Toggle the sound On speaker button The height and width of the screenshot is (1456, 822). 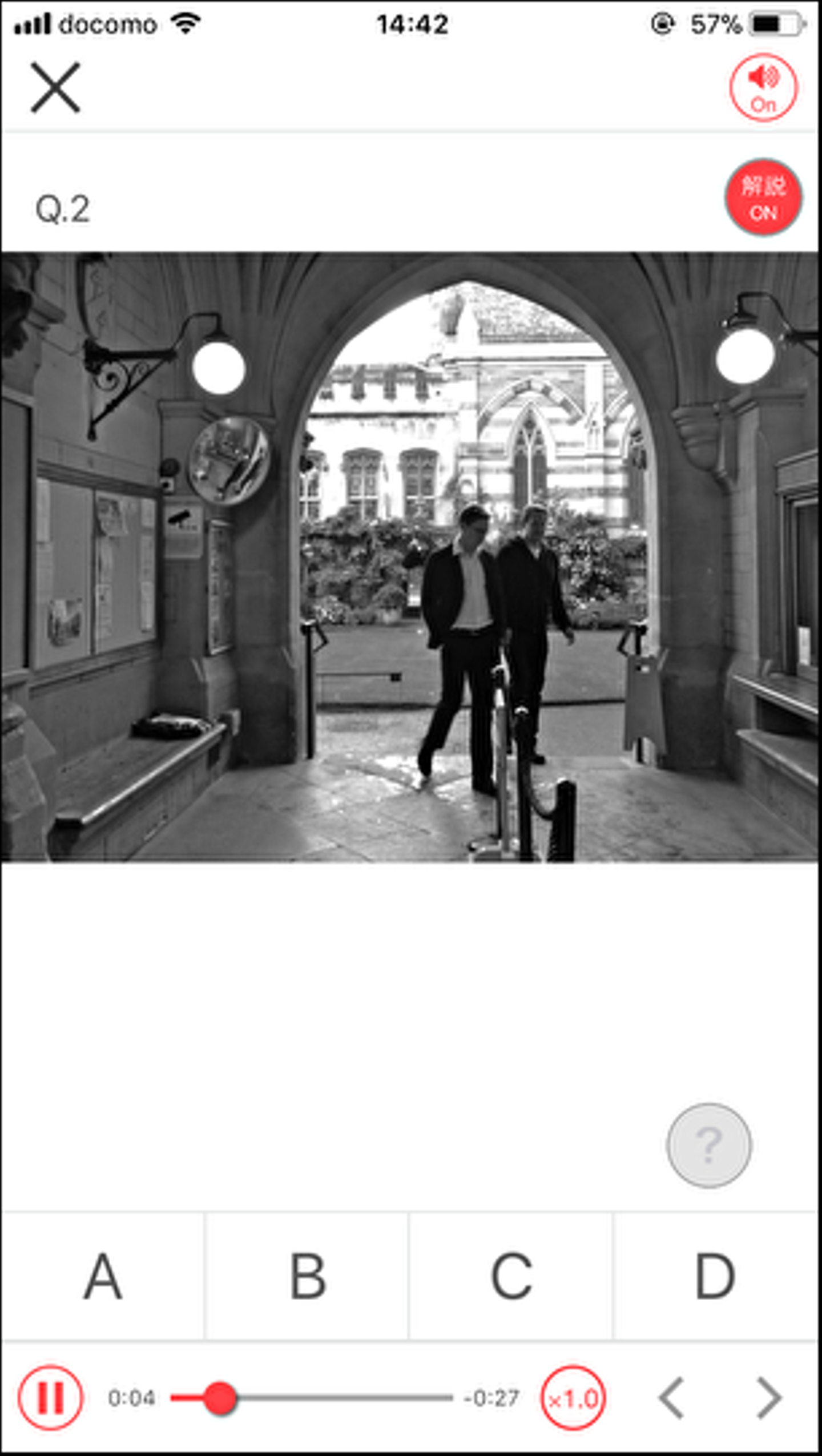763,88
